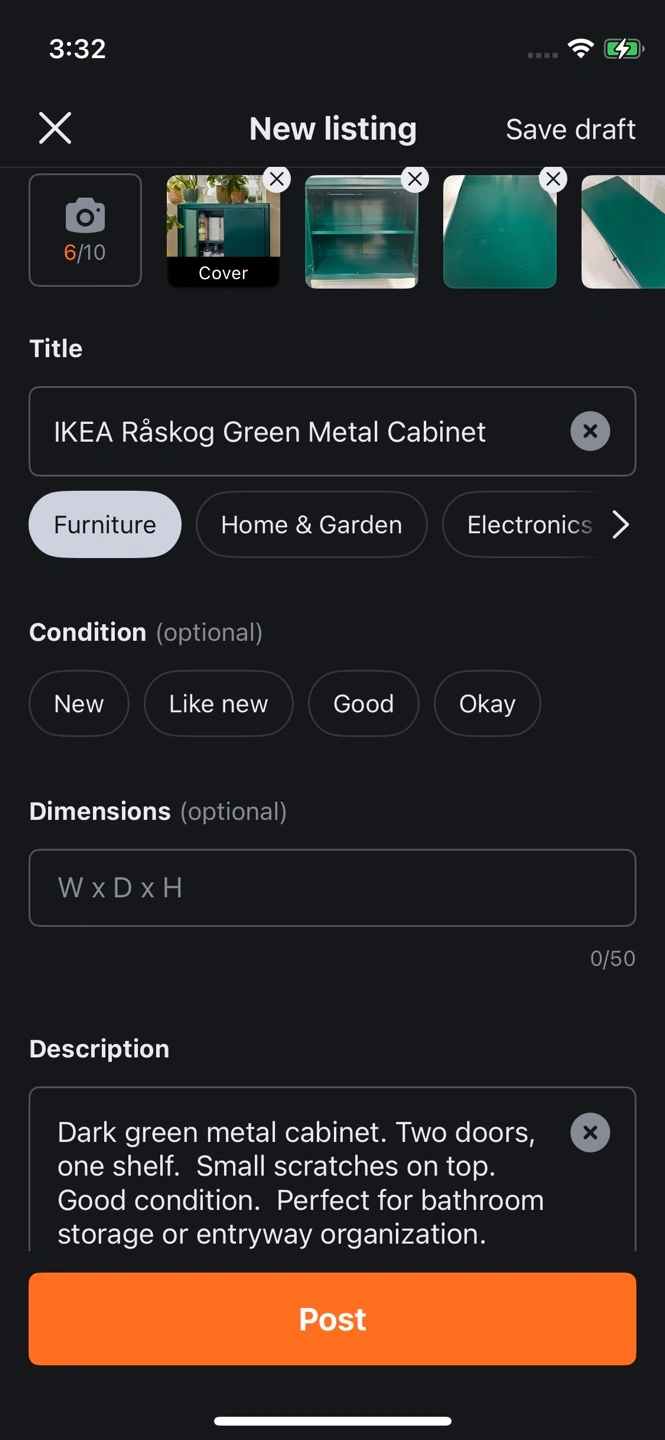665x1440 pixels.
Task: Enter dimensions in W x D x H field
Action: coord(332,888)
